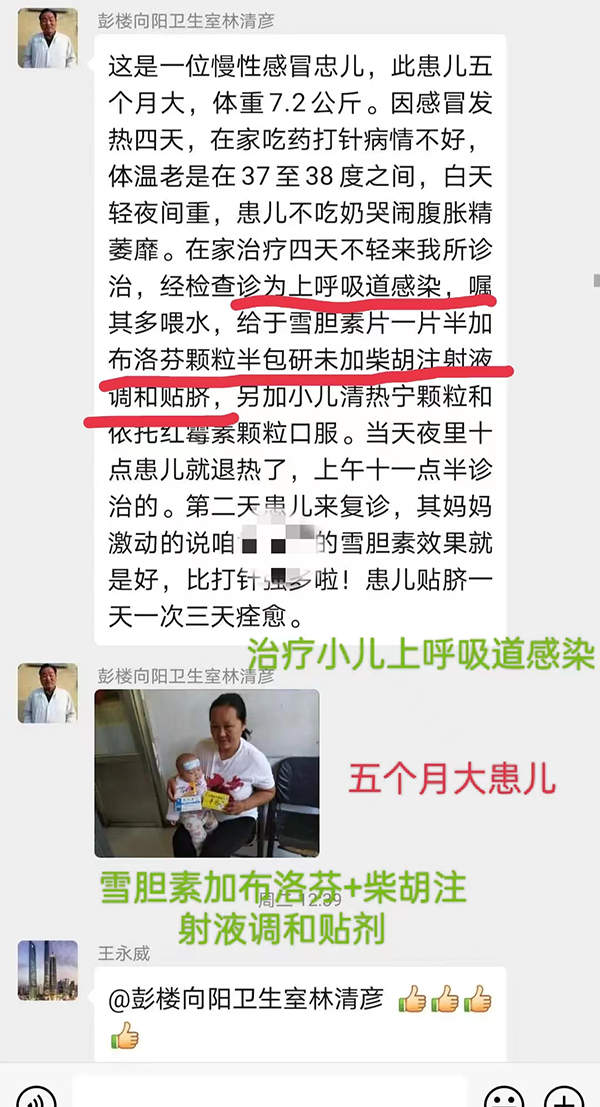Image resolution: width=600 pixels, height=1107 pixels.
Task: Open 王永威's profile avatar
Action: click(x=47, y=971)
